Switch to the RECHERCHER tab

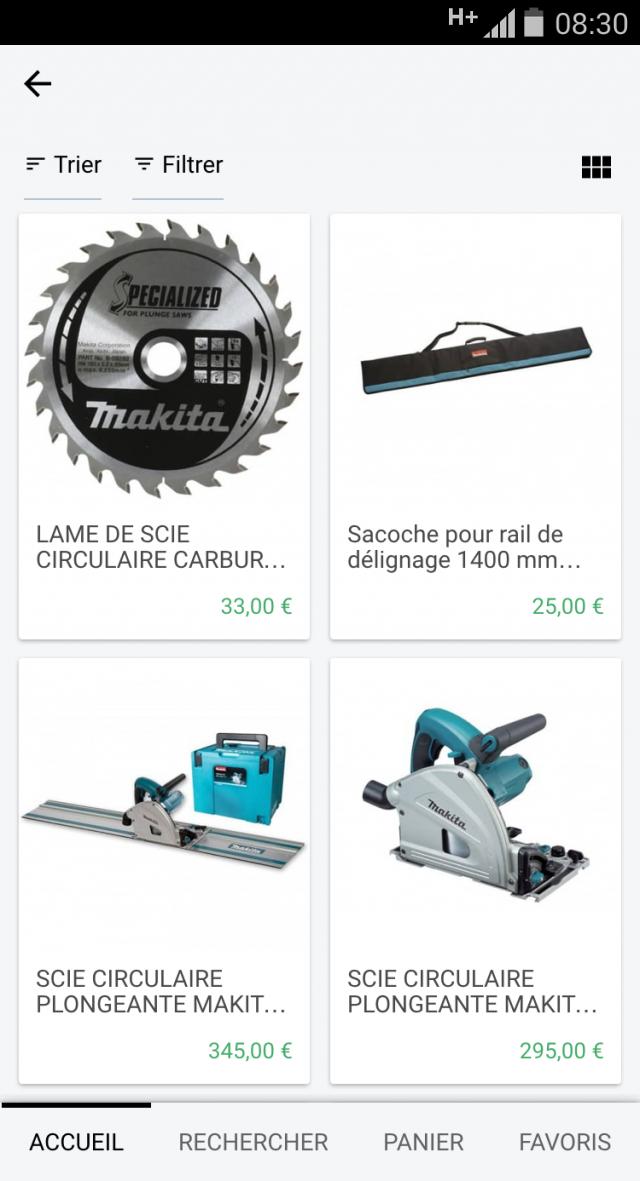[253, 1142]
